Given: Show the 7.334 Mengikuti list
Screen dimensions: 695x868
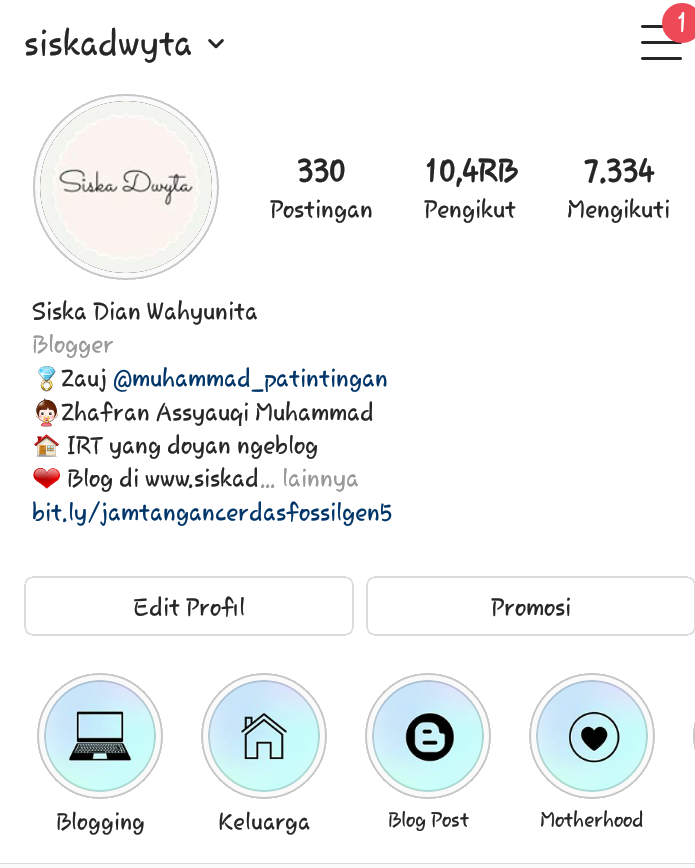Looking at the screenshot, I should pyautogui.click(x=618, y=187).
